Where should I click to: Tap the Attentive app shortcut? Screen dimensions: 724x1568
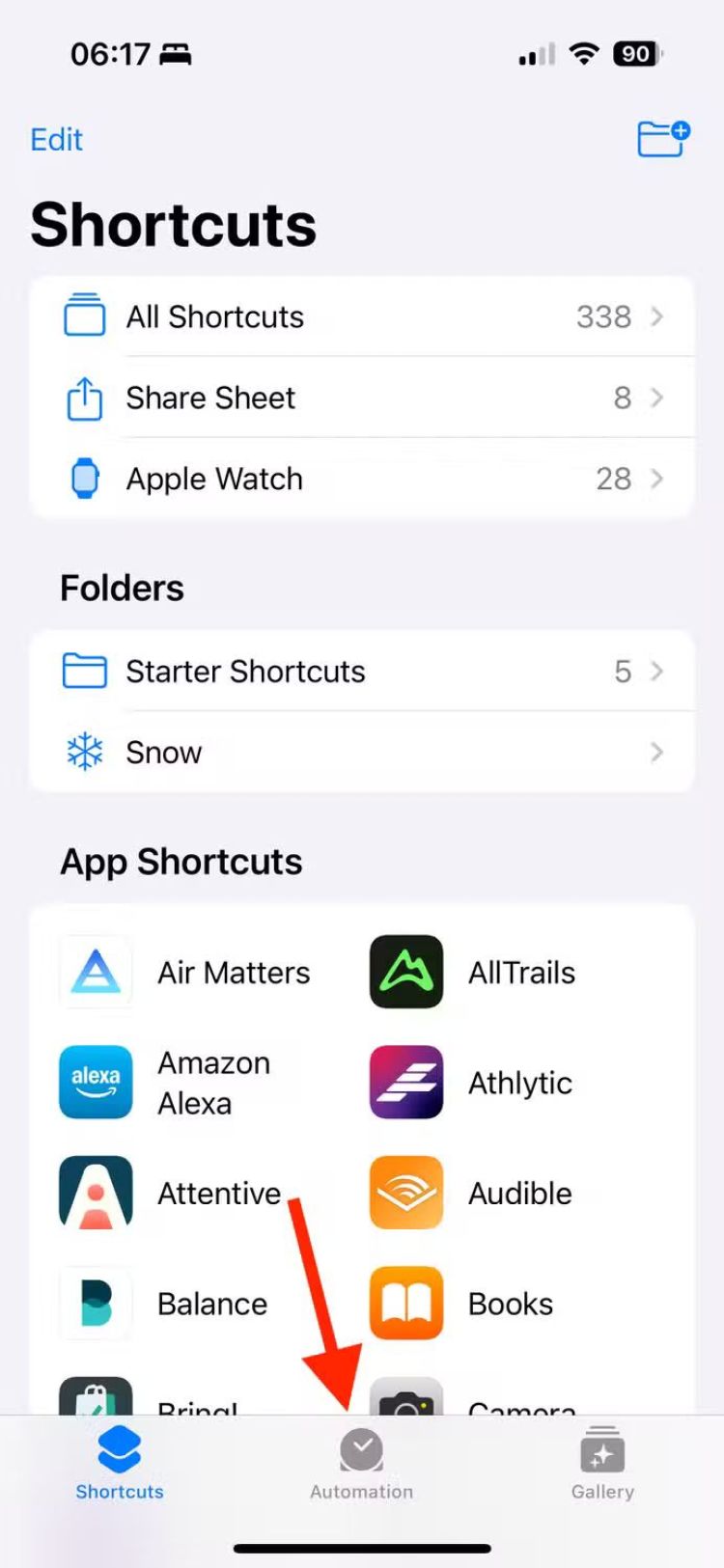[172, 1194]
